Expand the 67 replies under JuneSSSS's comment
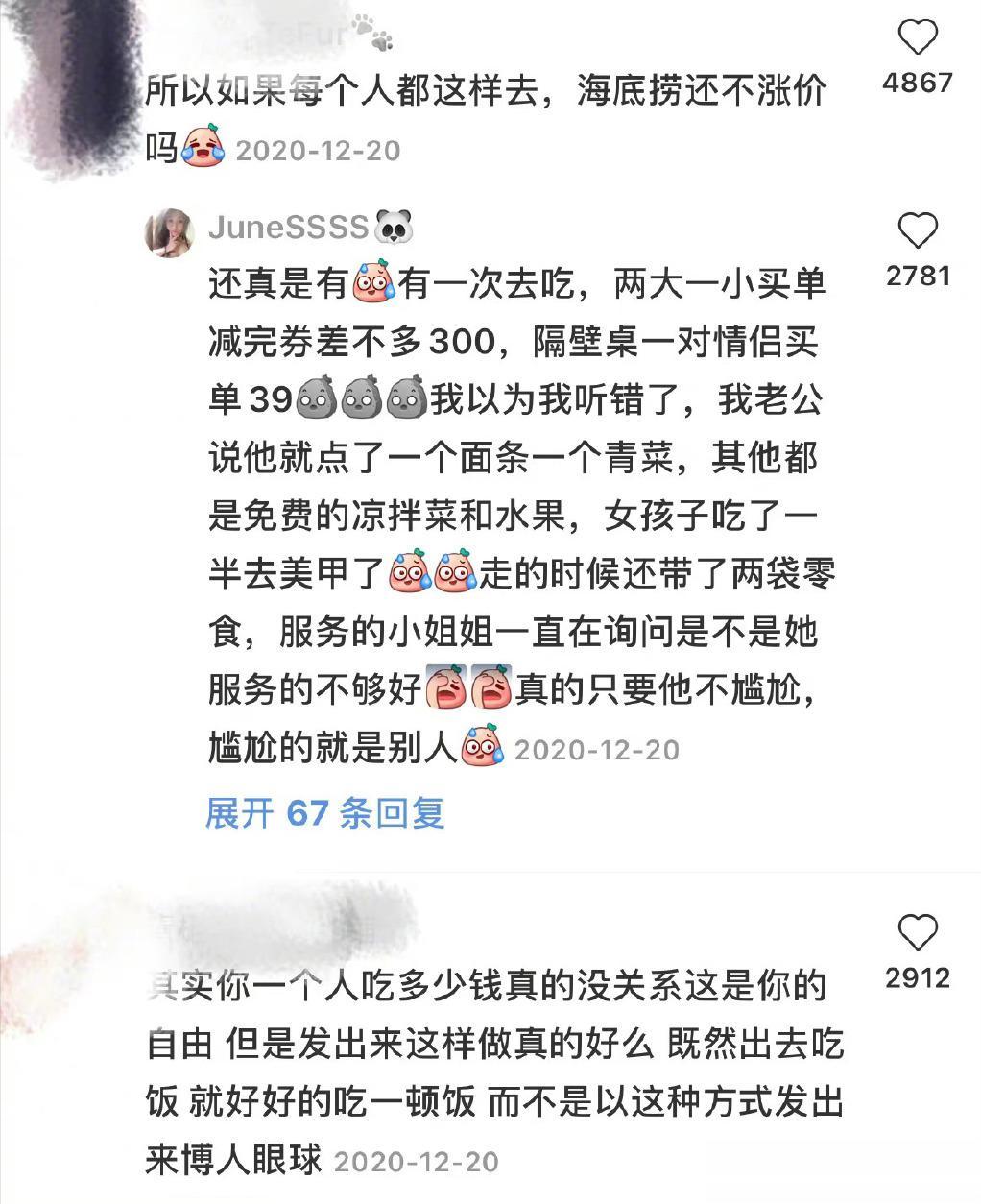The image size is (981, 1204). [x=324, y=813]
